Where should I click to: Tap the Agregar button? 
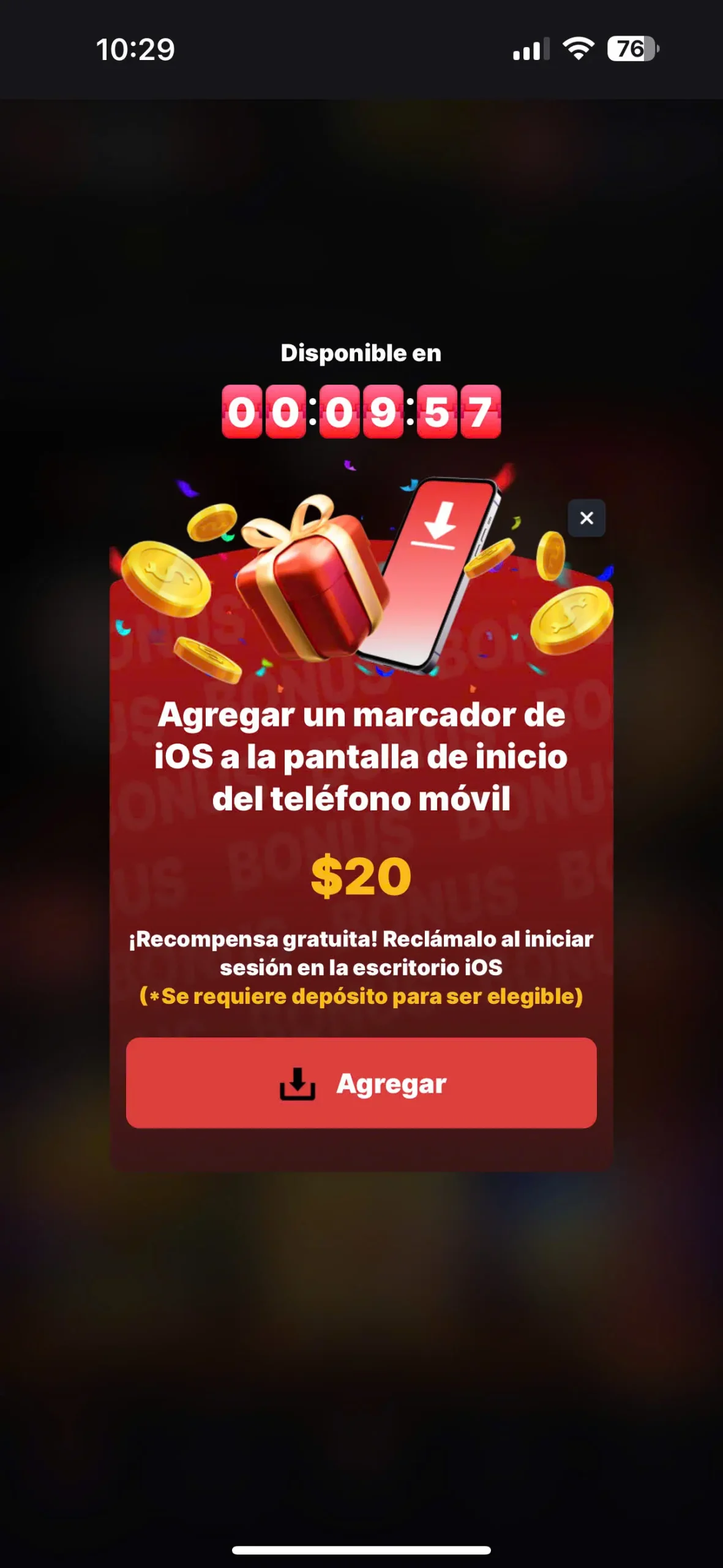point(361,1083)
